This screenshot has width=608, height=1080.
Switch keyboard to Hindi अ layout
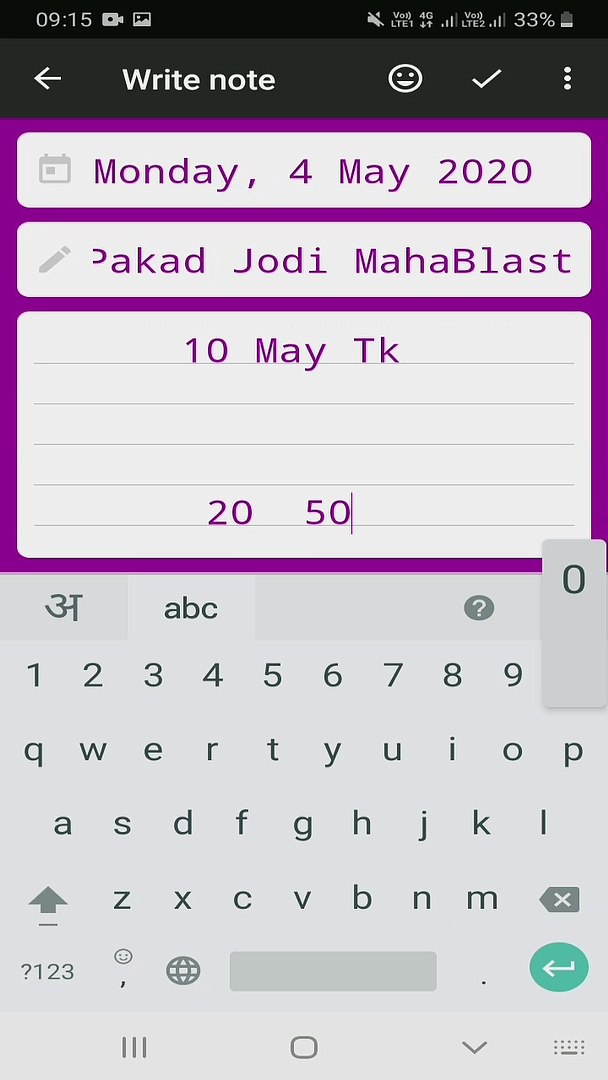point(63,608)
